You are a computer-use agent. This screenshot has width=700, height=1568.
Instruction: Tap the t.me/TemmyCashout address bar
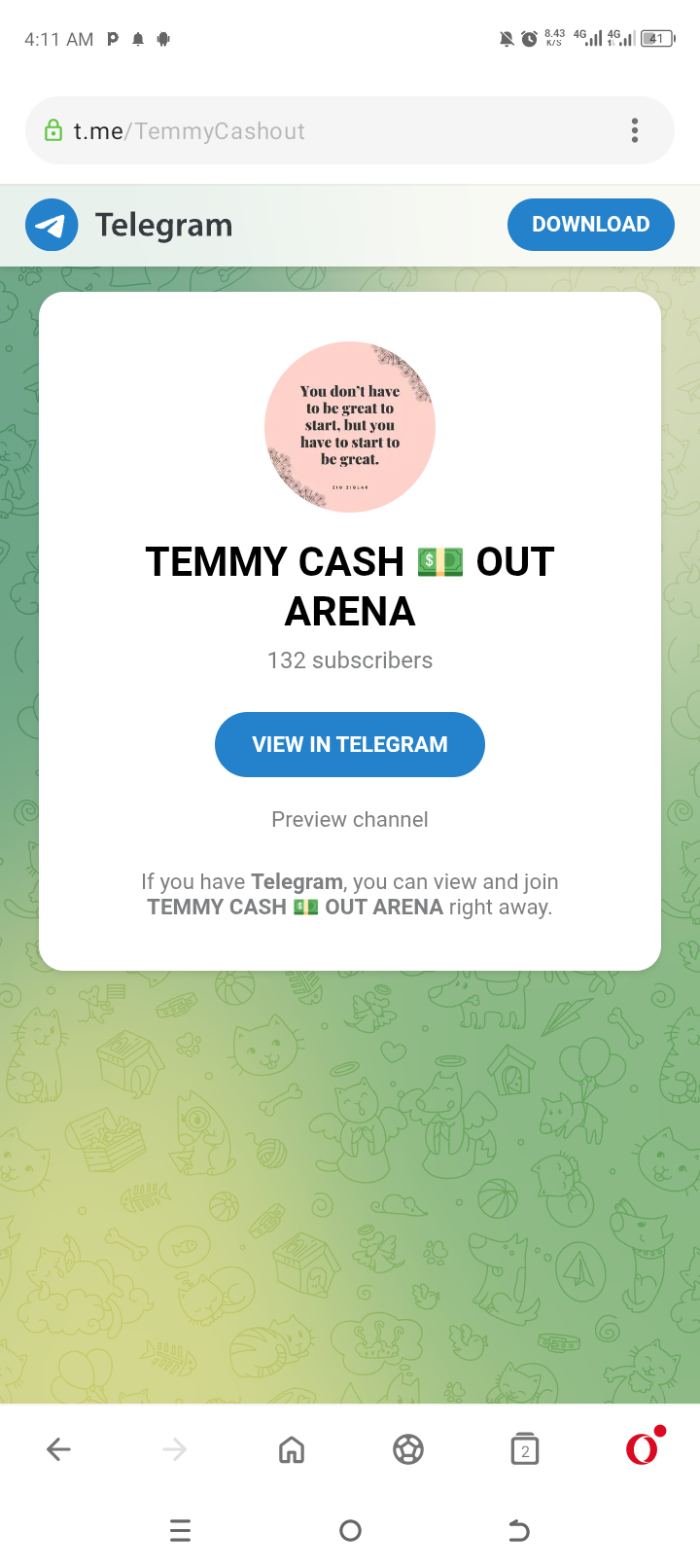[292, 131]
